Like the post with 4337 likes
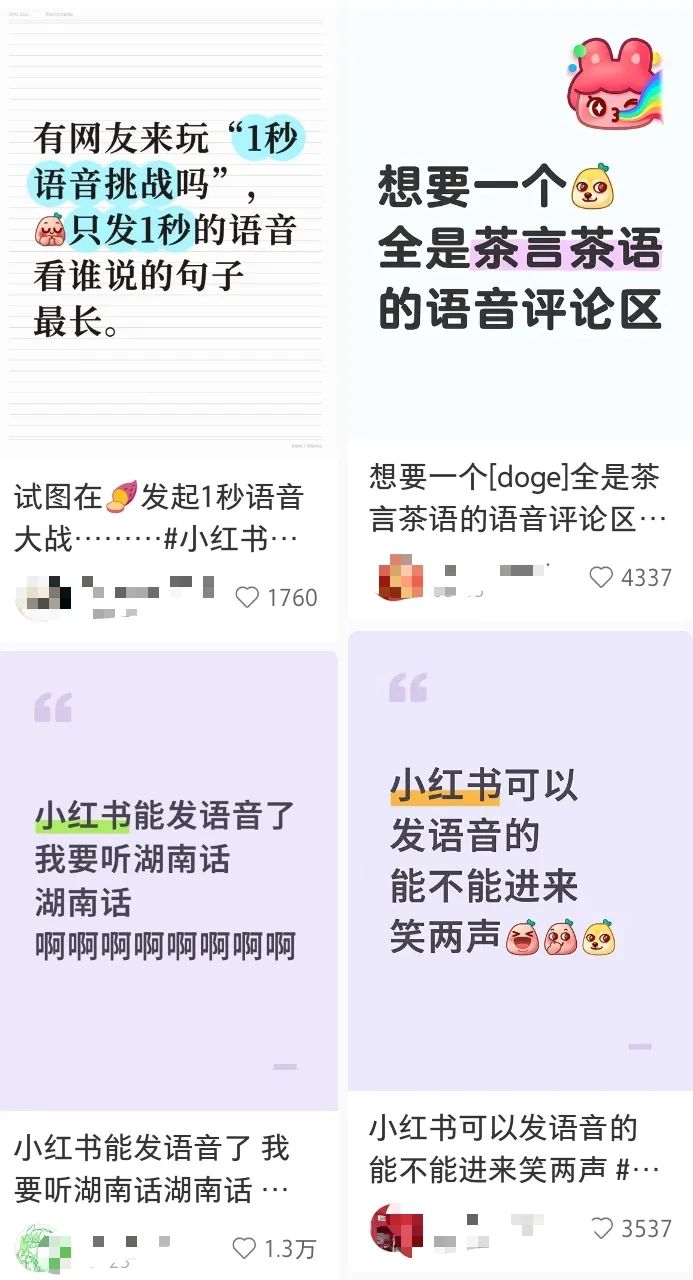Viewport: 693px width, 1280px height. pos(601,577)
